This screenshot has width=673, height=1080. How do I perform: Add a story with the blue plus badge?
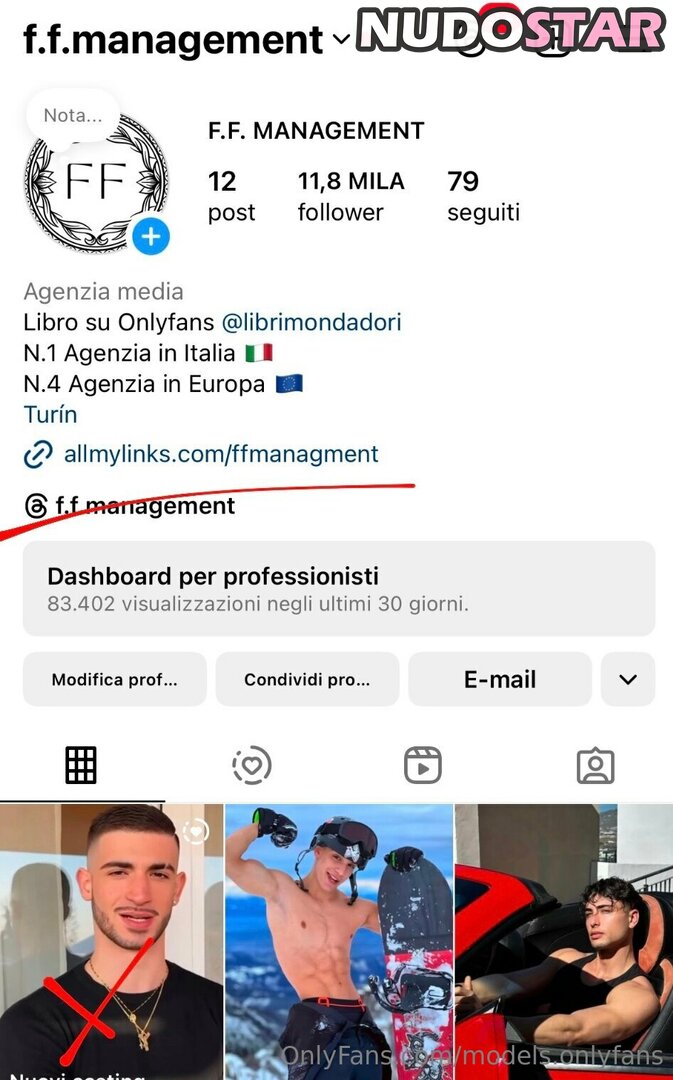click(x=151, y=237)
